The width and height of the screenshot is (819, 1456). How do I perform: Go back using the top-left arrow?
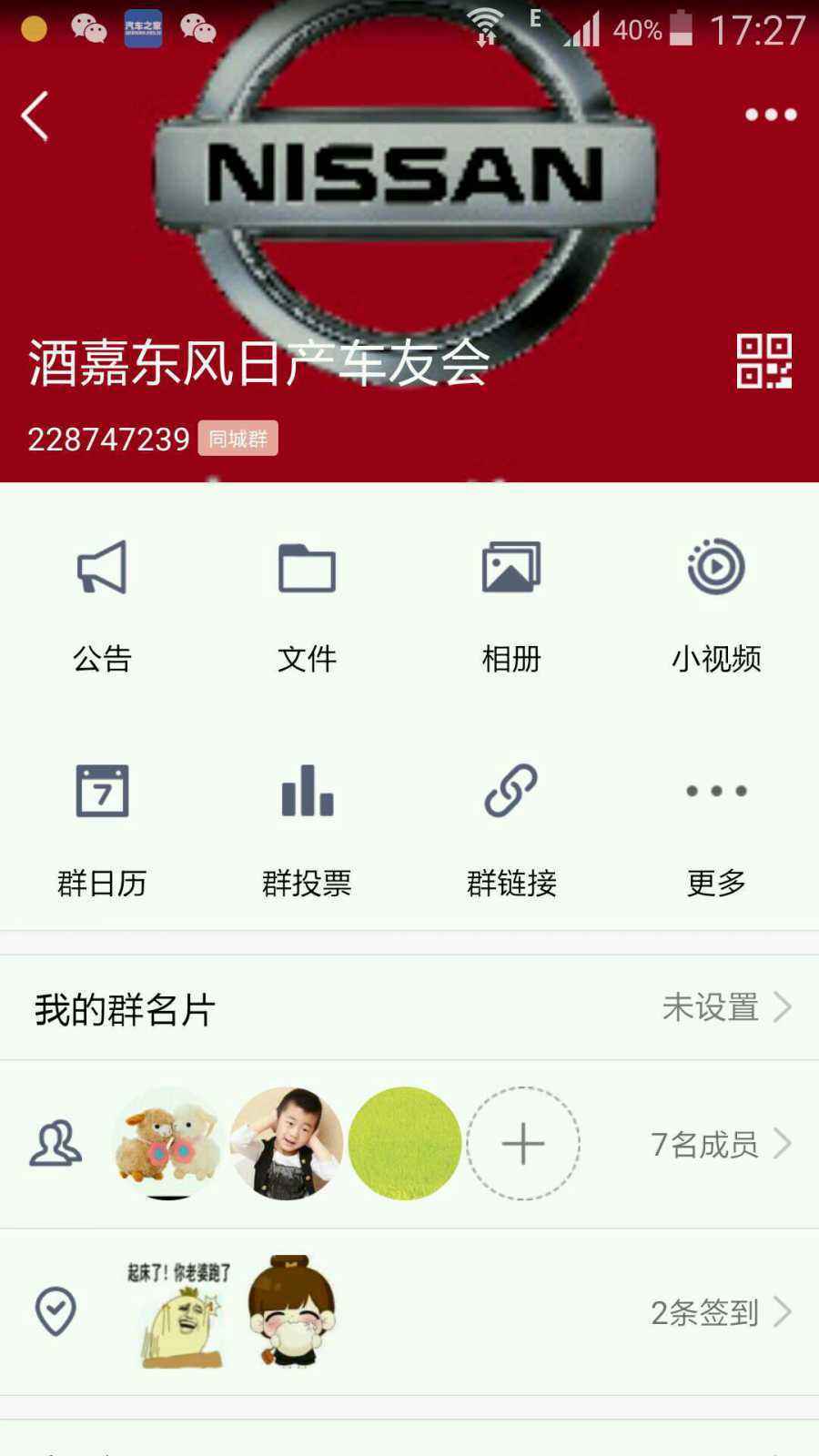(35, 116)
